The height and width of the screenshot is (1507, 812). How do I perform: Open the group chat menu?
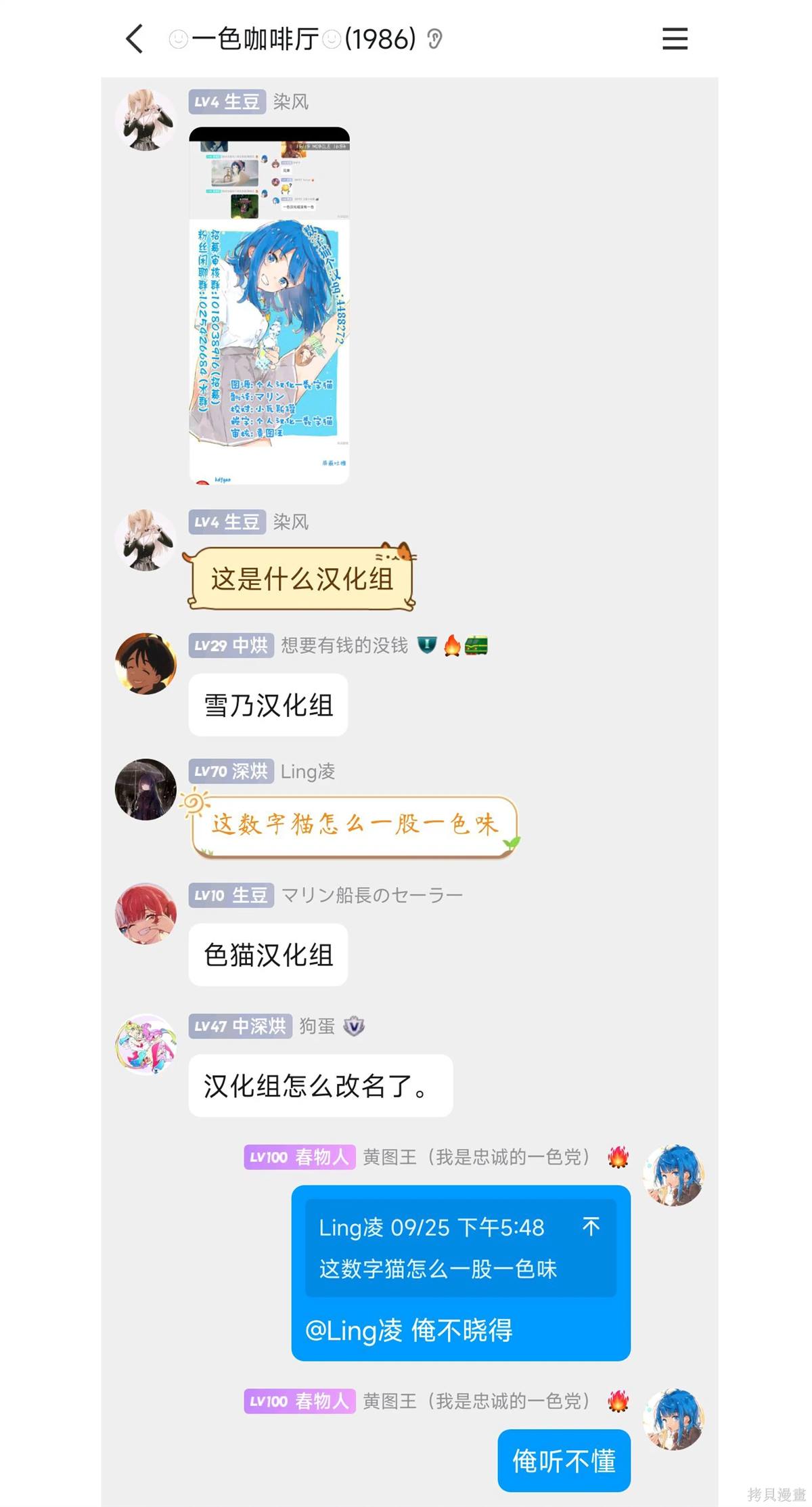tap(674, 39)
